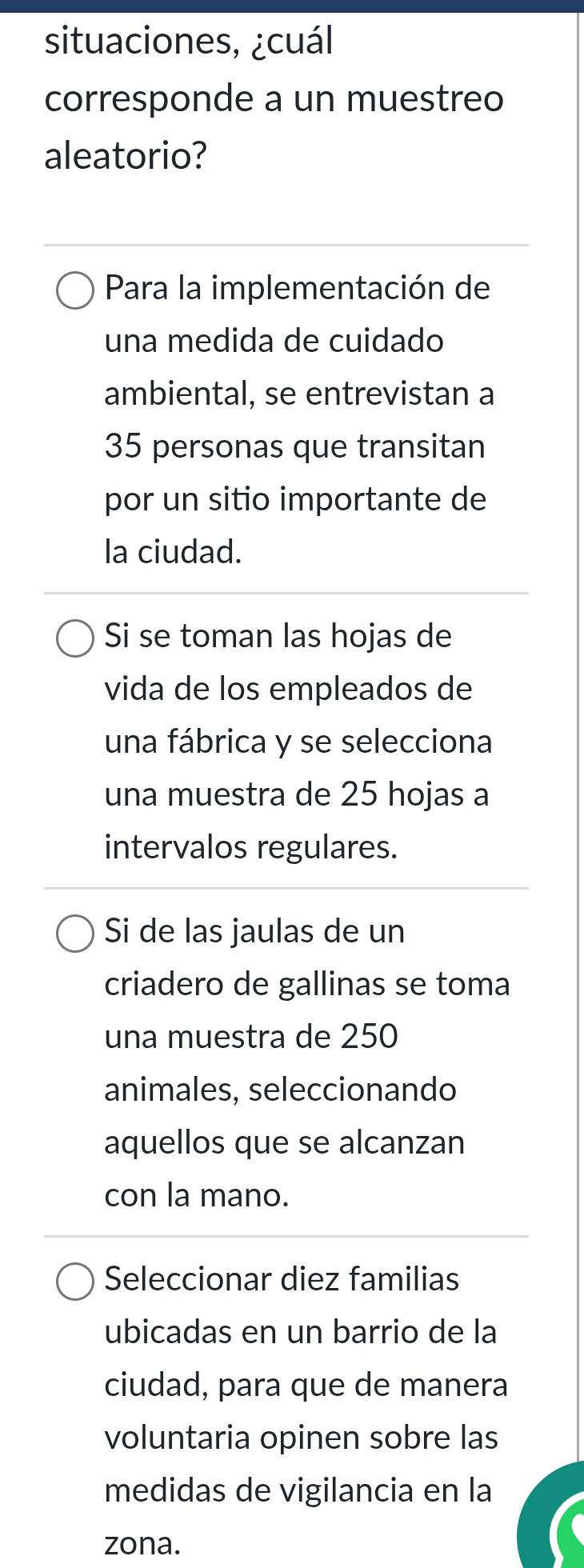Screen dimensions: 584x1568
Task: Select the option about interviewing 35 personas
Action: (75, 290)
